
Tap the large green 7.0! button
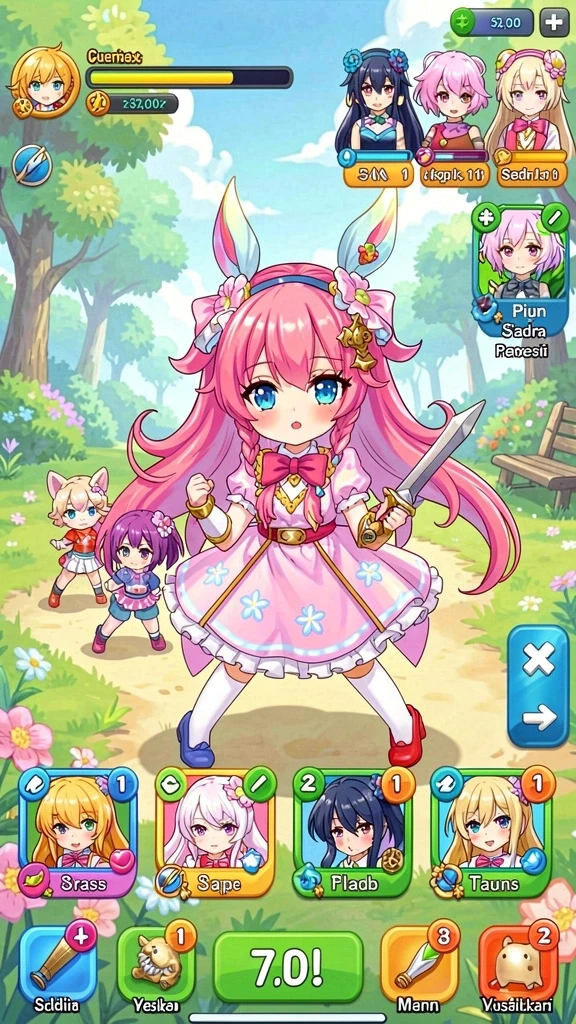tap(288, 967)
